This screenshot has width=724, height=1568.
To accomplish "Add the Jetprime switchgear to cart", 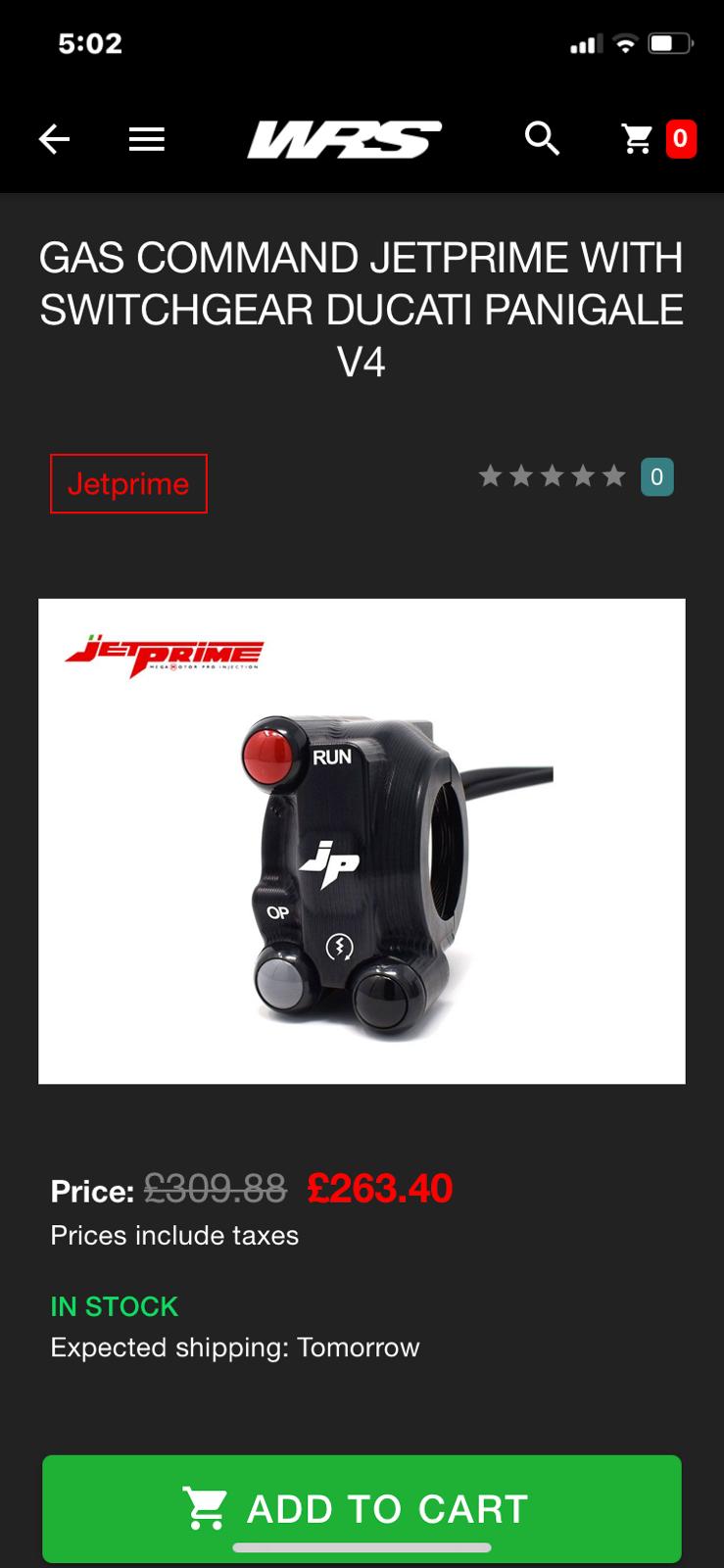I will tap(362, 1508).
